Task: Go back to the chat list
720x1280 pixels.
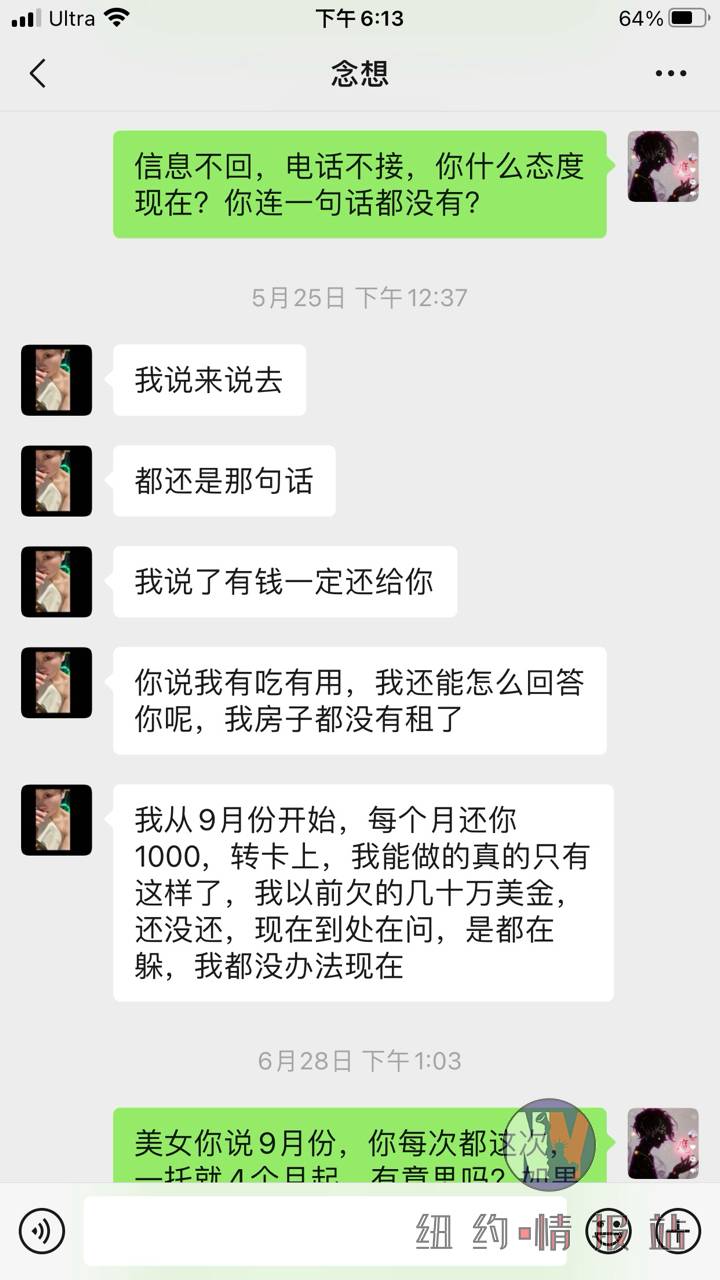Action: coord(38,74)
